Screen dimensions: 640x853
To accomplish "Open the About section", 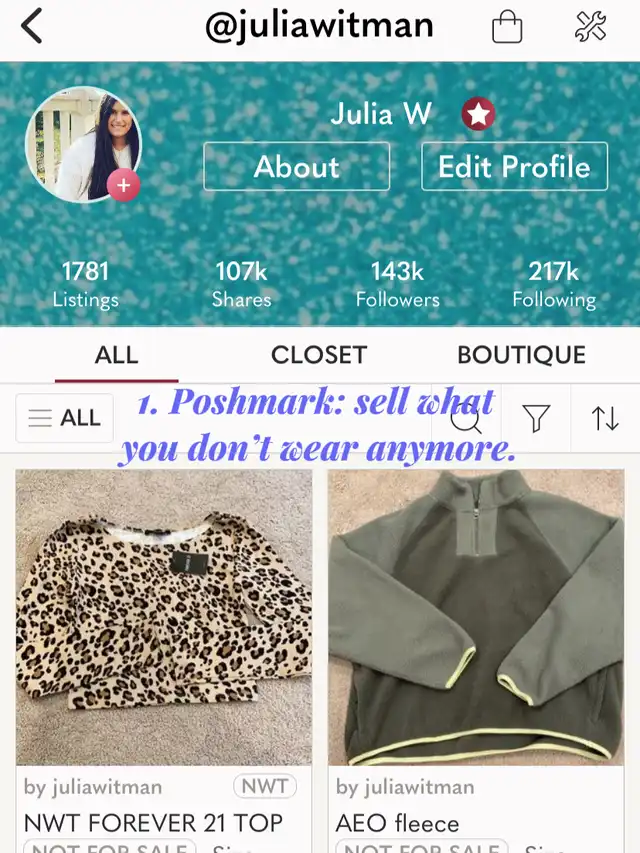I will 296,167.
